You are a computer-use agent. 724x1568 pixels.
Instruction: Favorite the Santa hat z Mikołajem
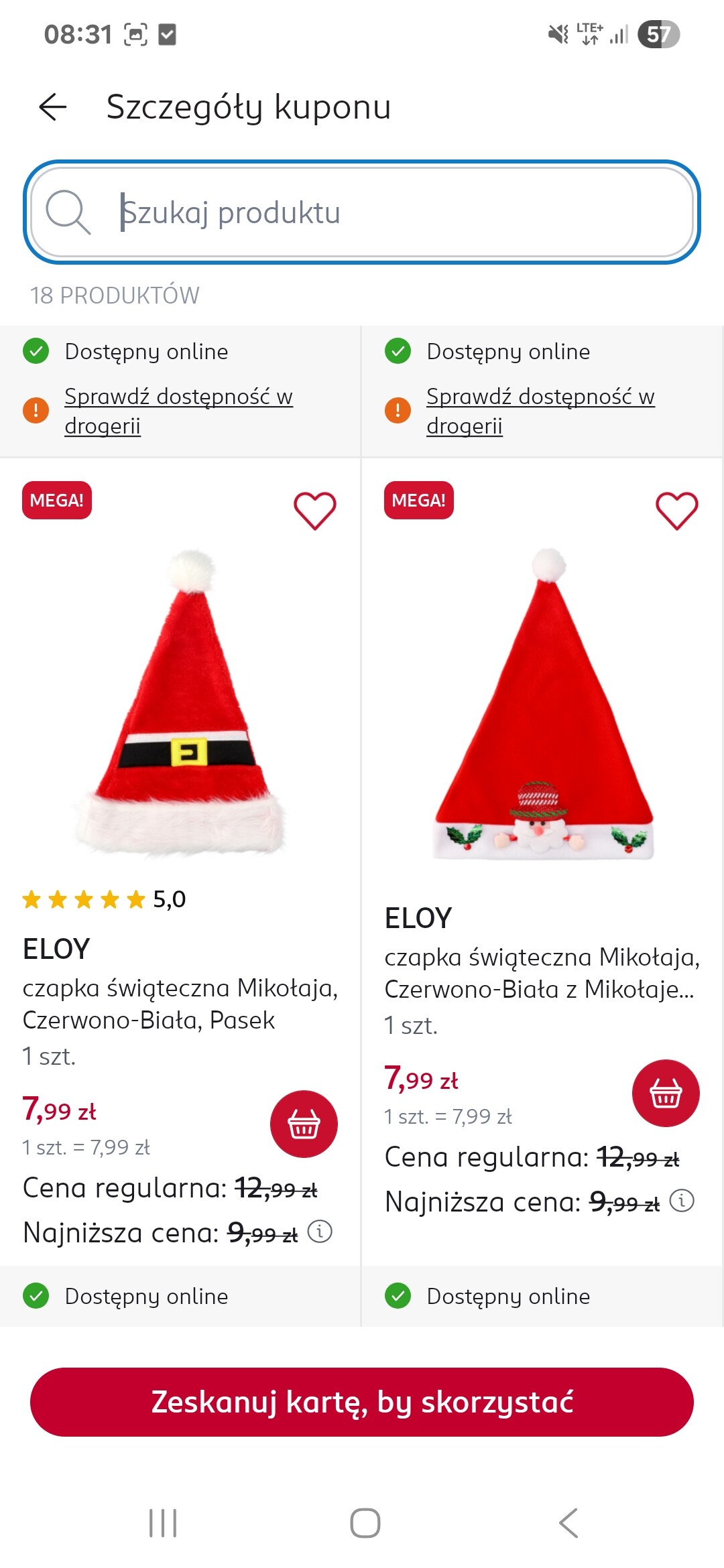coord(676,511)
